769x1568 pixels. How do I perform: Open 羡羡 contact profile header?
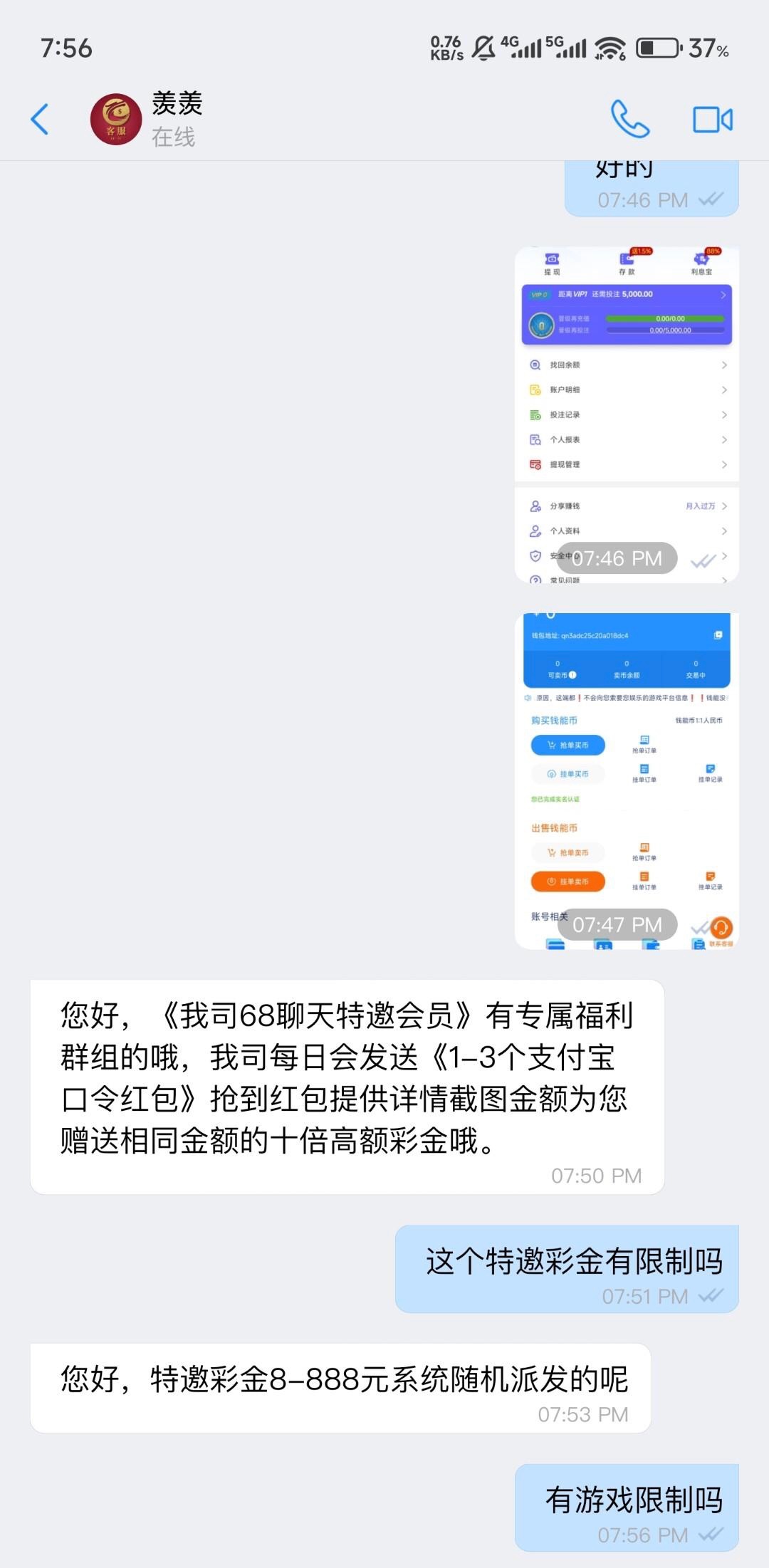click(x=177, y=119)
